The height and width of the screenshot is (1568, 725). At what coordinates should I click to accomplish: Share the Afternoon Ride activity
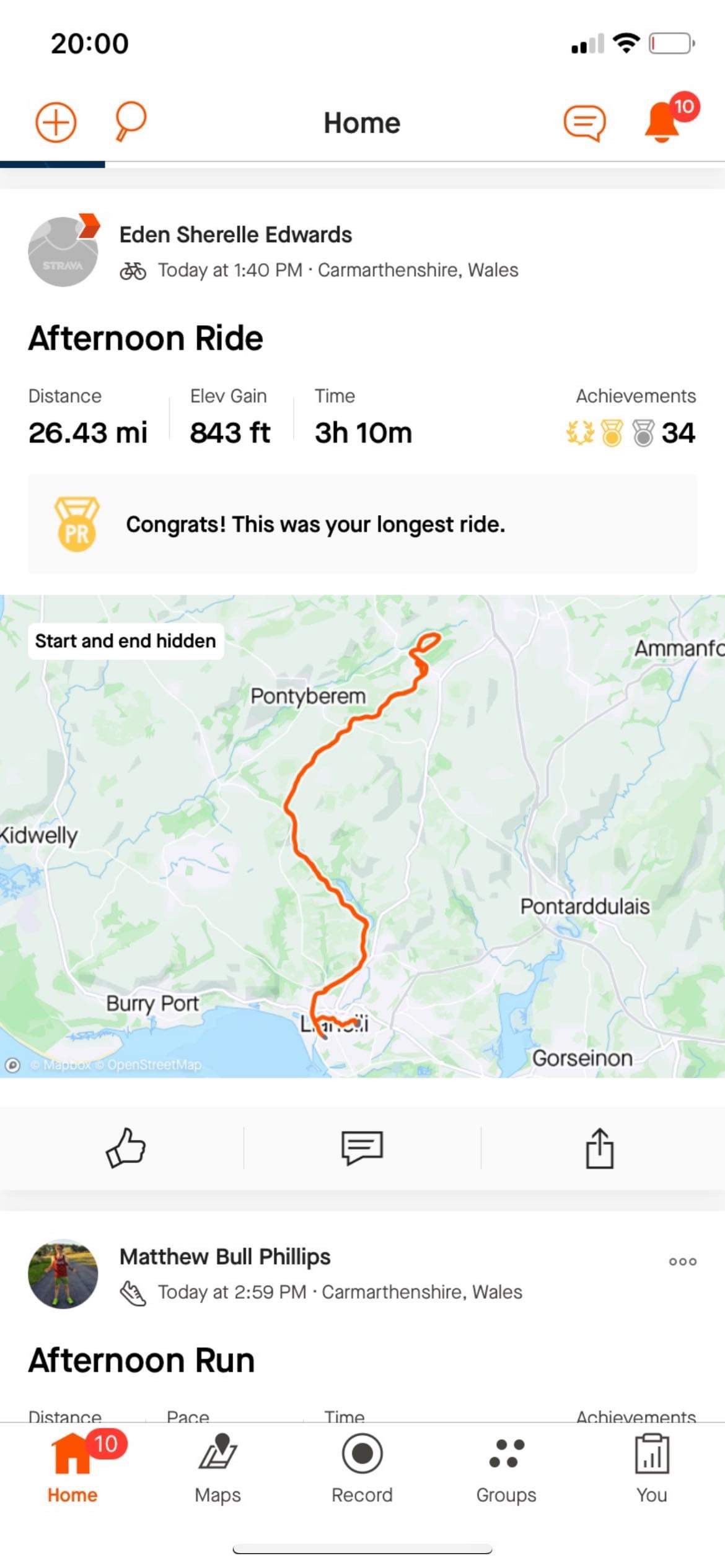599,1148
